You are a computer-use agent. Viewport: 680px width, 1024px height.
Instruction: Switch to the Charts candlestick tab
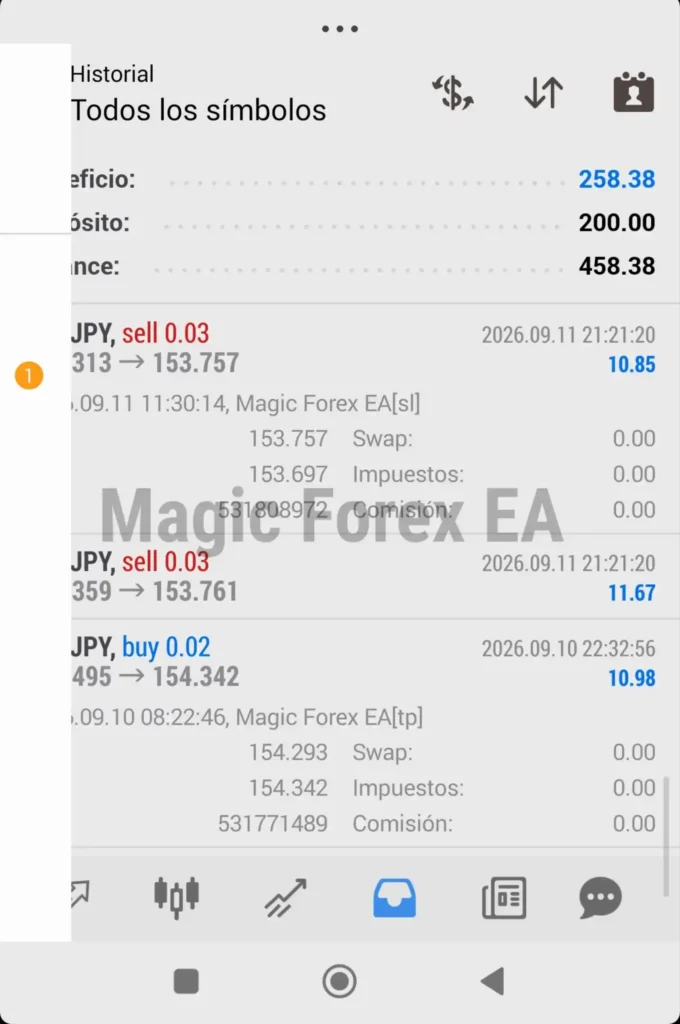coord(176,896)
